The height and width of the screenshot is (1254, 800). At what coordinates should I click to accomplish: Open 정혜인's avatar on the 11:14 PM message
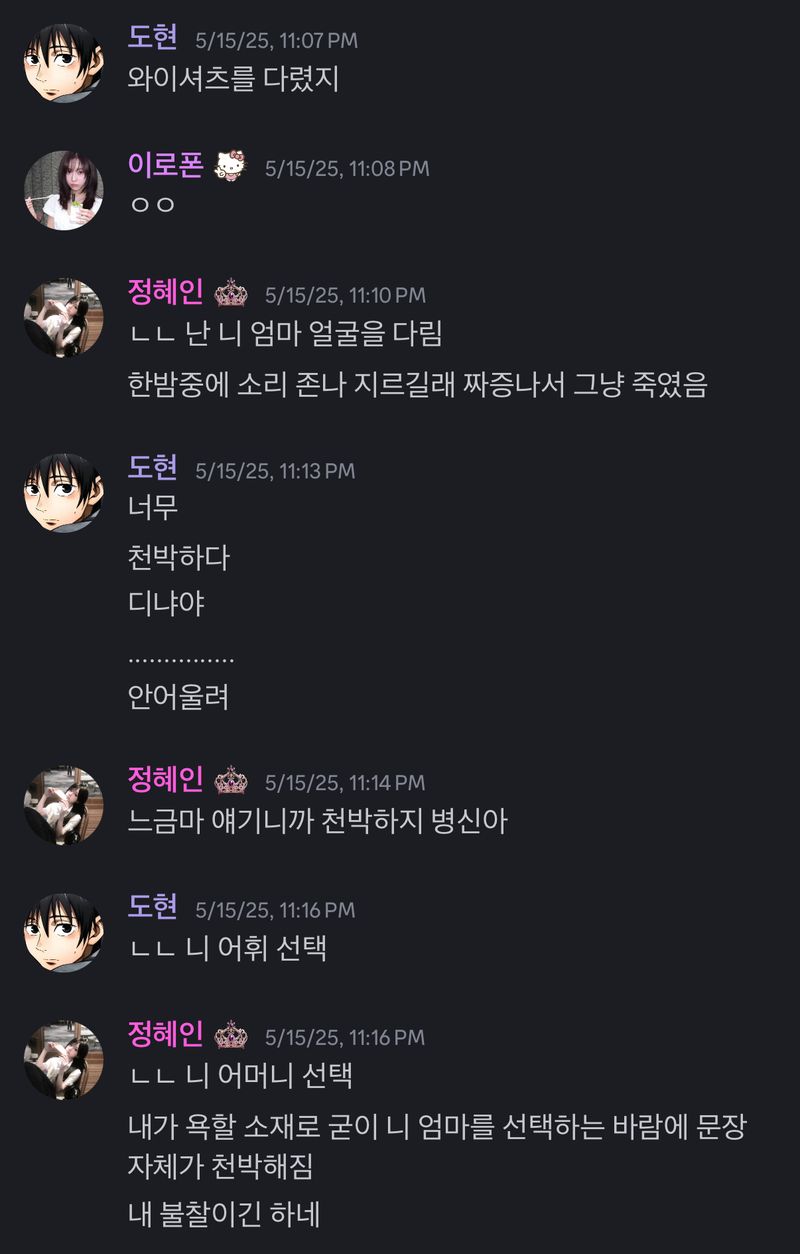pos(63,805)
